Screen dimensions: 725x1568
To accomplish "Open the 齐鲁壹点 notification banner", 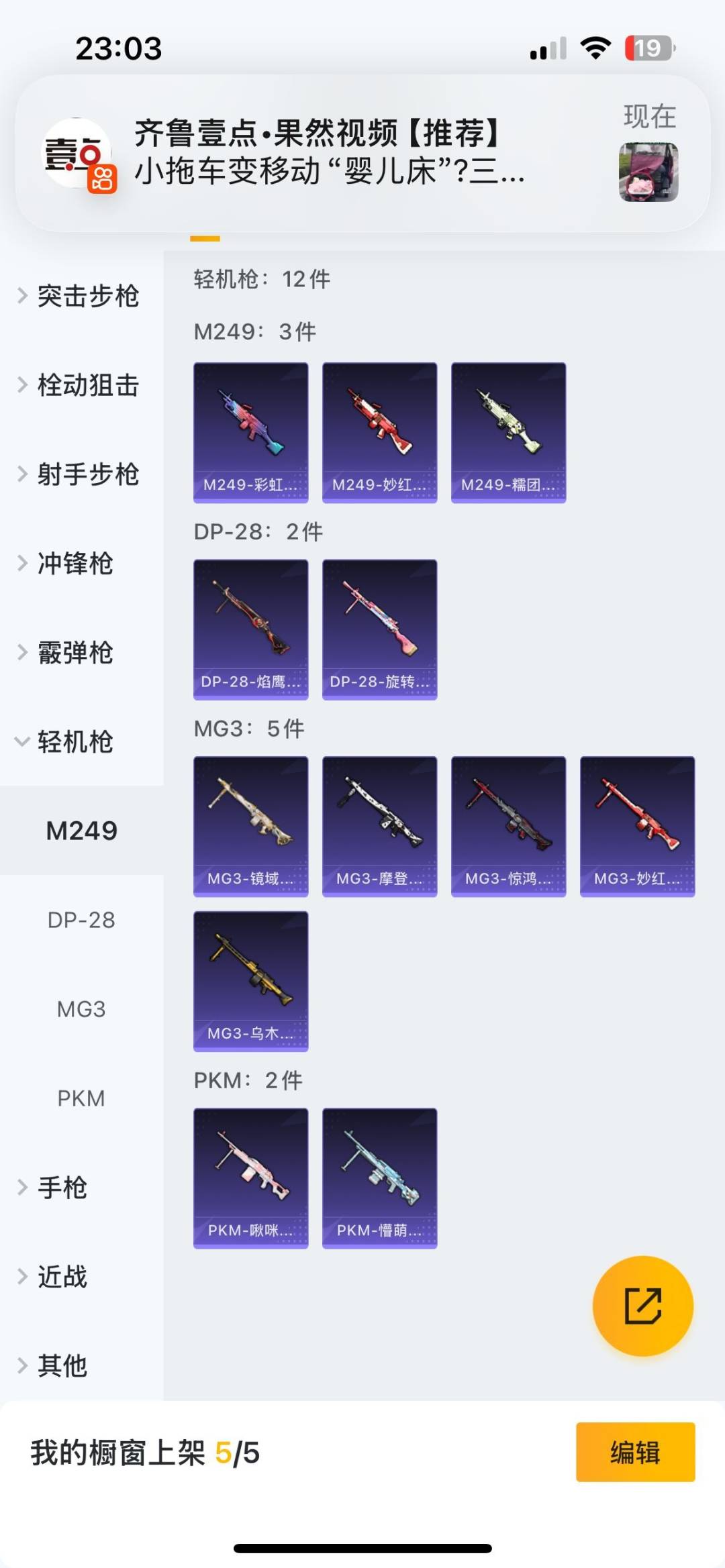I will click(x=362, y=153).
